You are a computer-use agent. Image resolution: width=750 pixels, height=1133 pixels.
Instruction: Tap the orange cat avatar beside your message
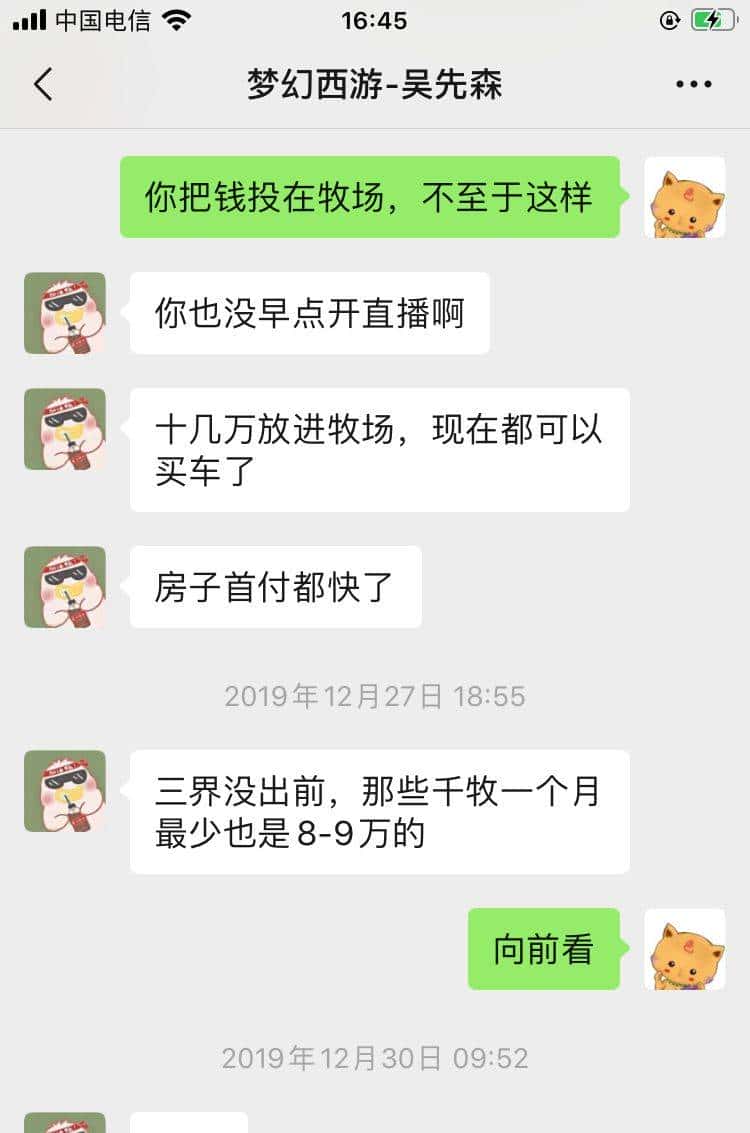point(684,198)
